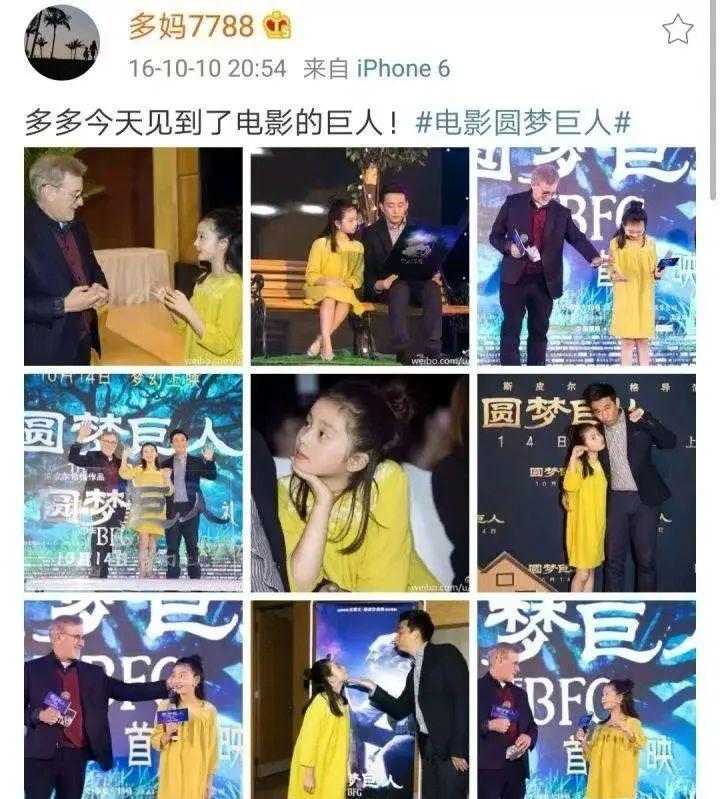Open photo of girl leaning on man in suit
Image resolution: width=720 pixels, height=799 pixels.
(586, 483)
